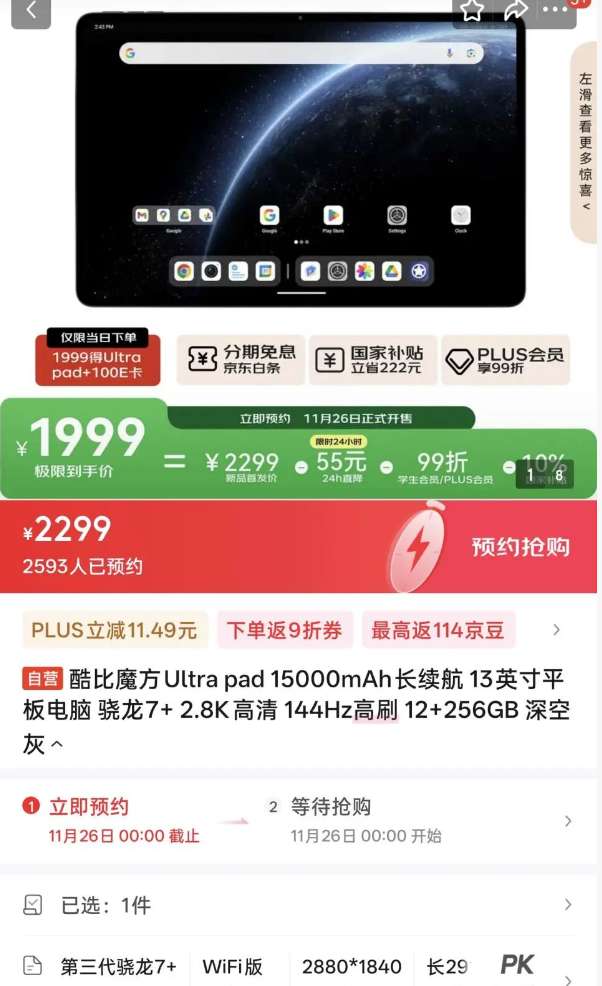Open the 最高返114京豆 reward chip

pyautogui.click(x=439, y=630)
